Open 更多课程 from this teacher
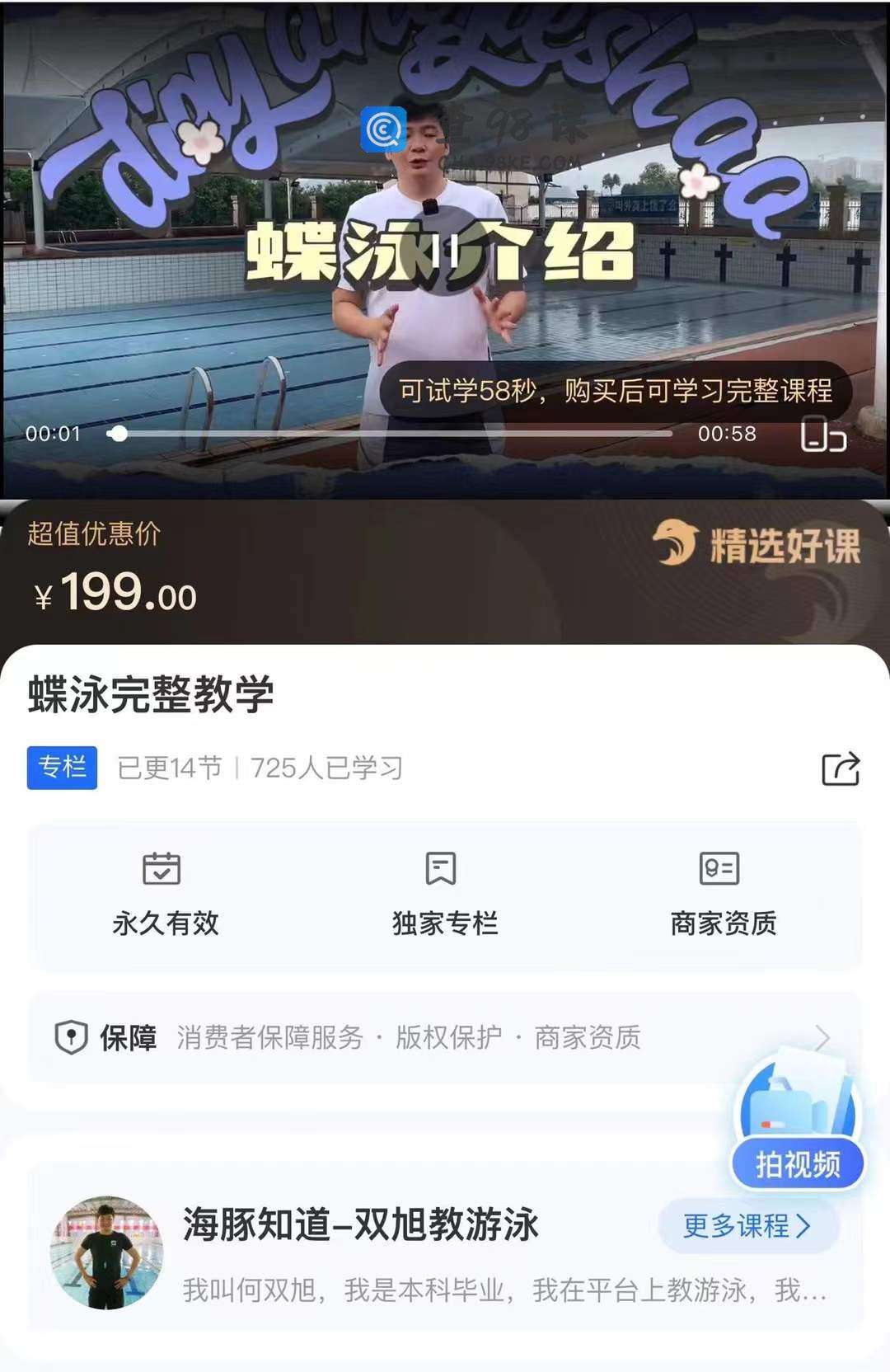Screen dimensions: 890x1372 pyautogui.click(x=747, y=1226)
